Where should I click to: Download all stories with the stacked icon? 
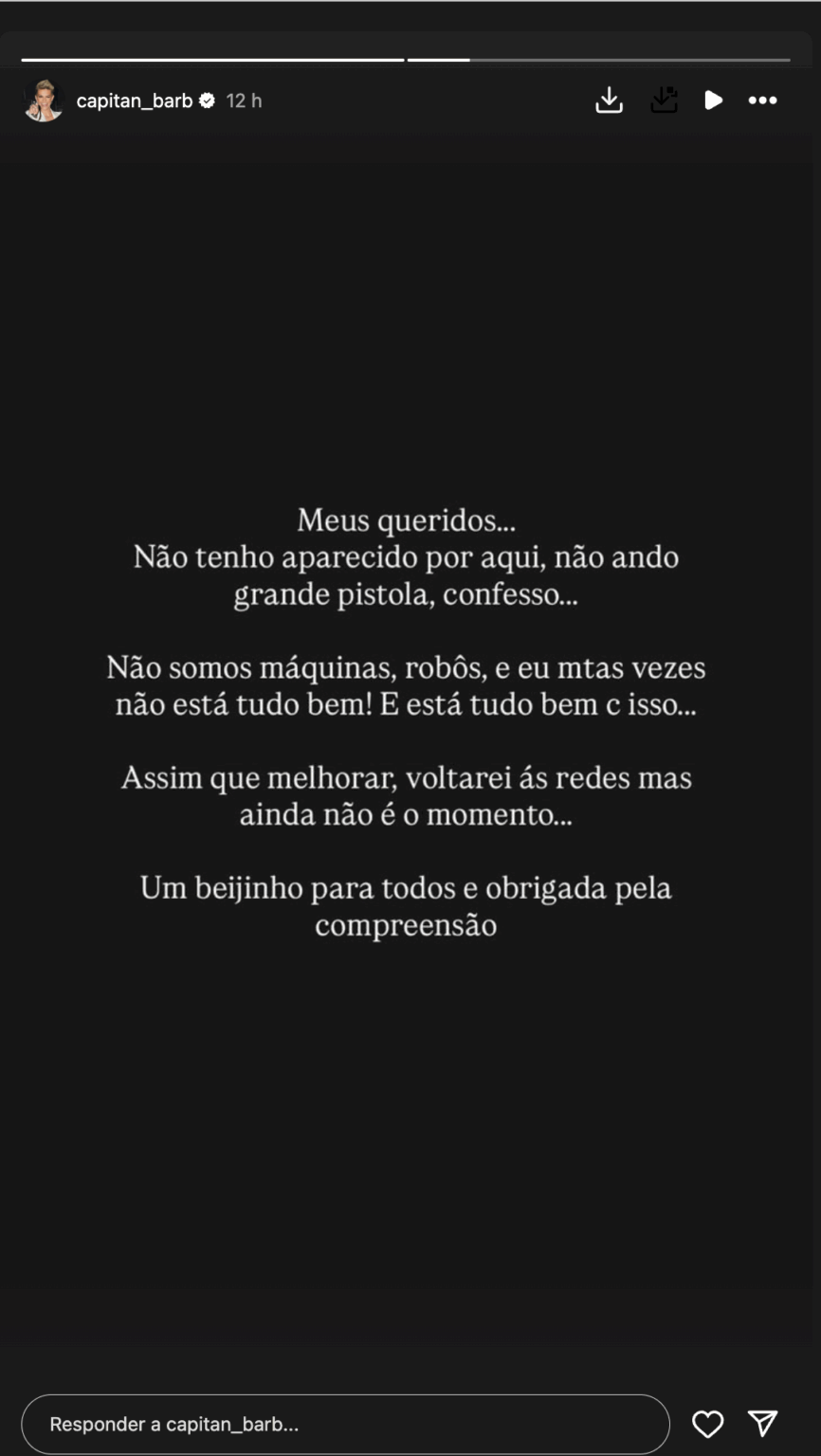(664, 100)
